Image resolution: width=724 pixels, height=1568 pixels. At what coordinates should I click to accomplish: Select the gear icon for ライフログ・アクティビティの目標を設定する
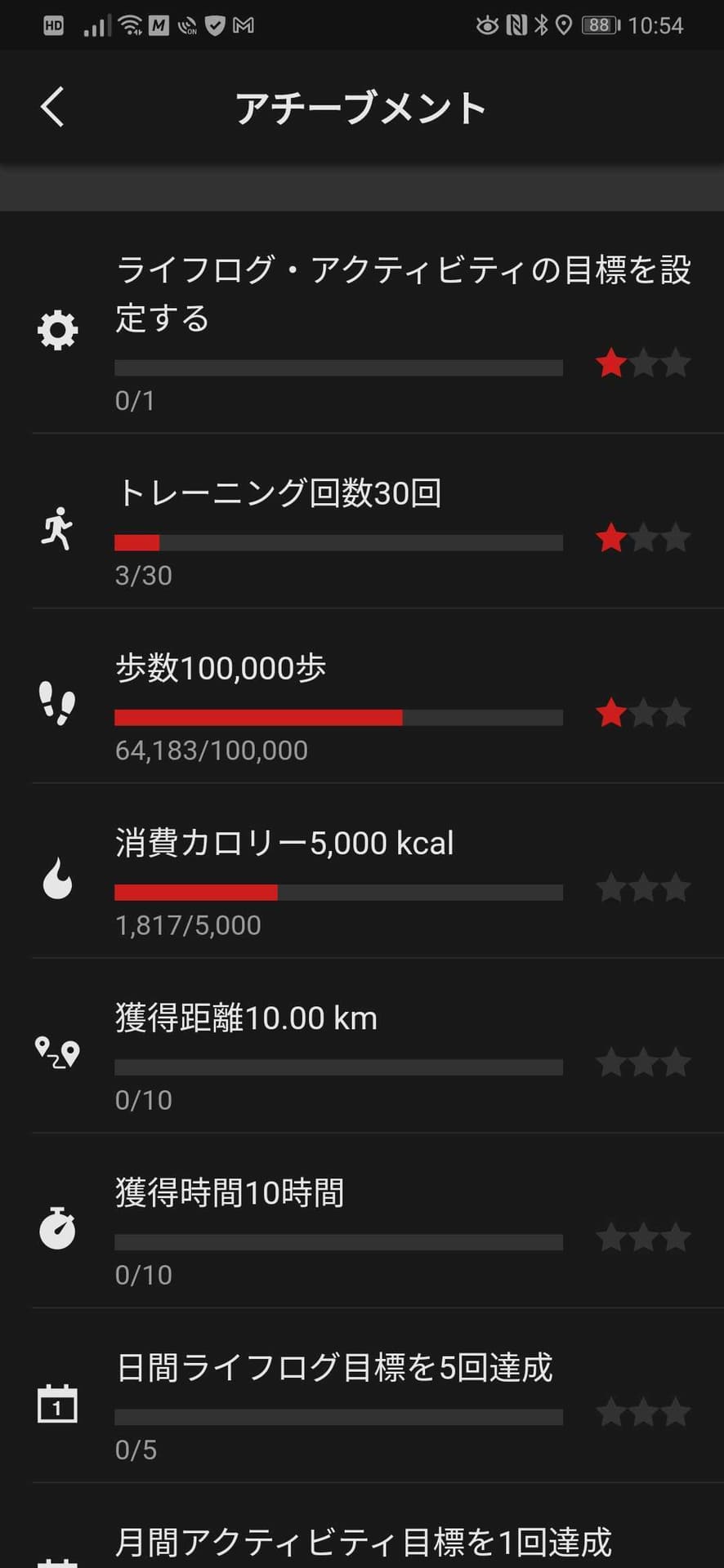(56, 330)
